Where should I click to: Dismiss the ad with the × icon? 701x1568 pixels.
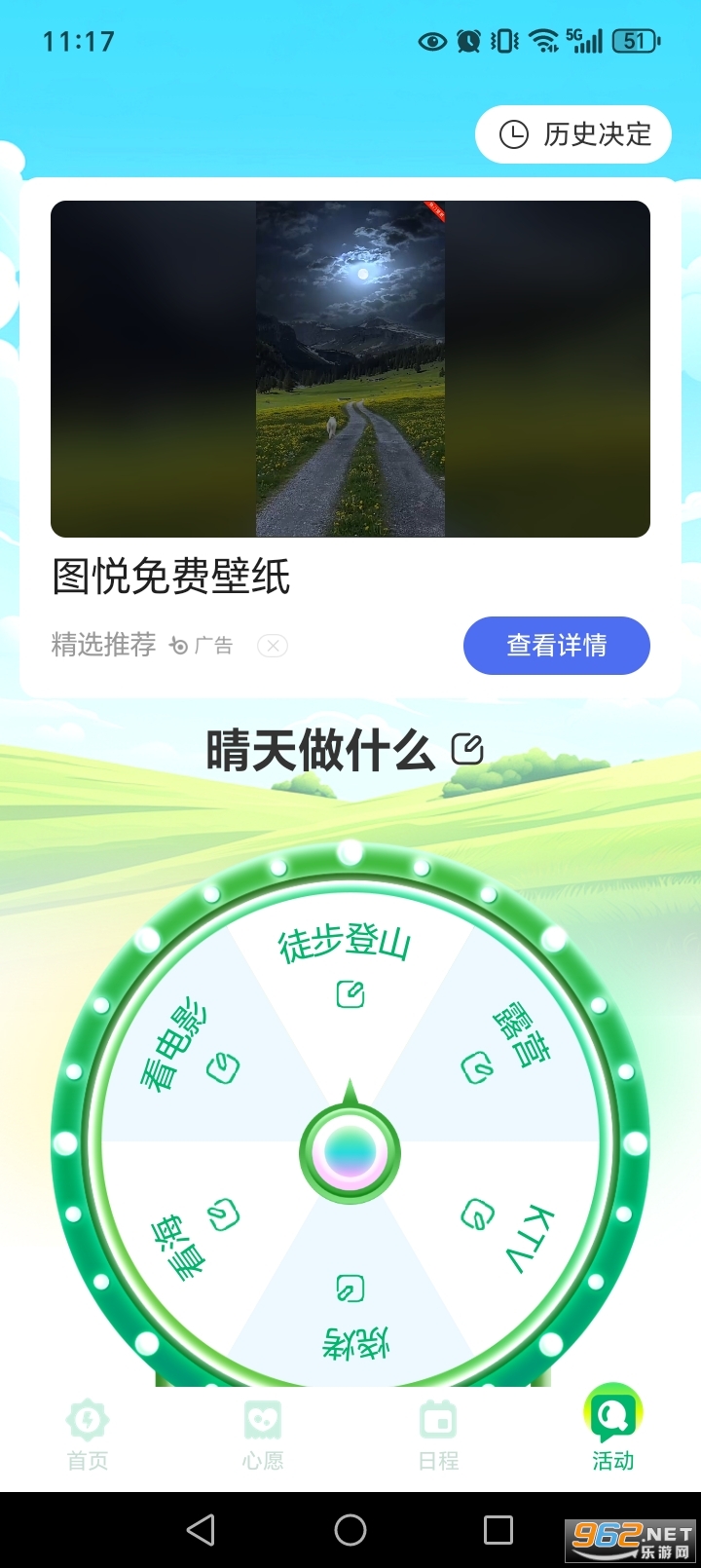pos(273,646)
